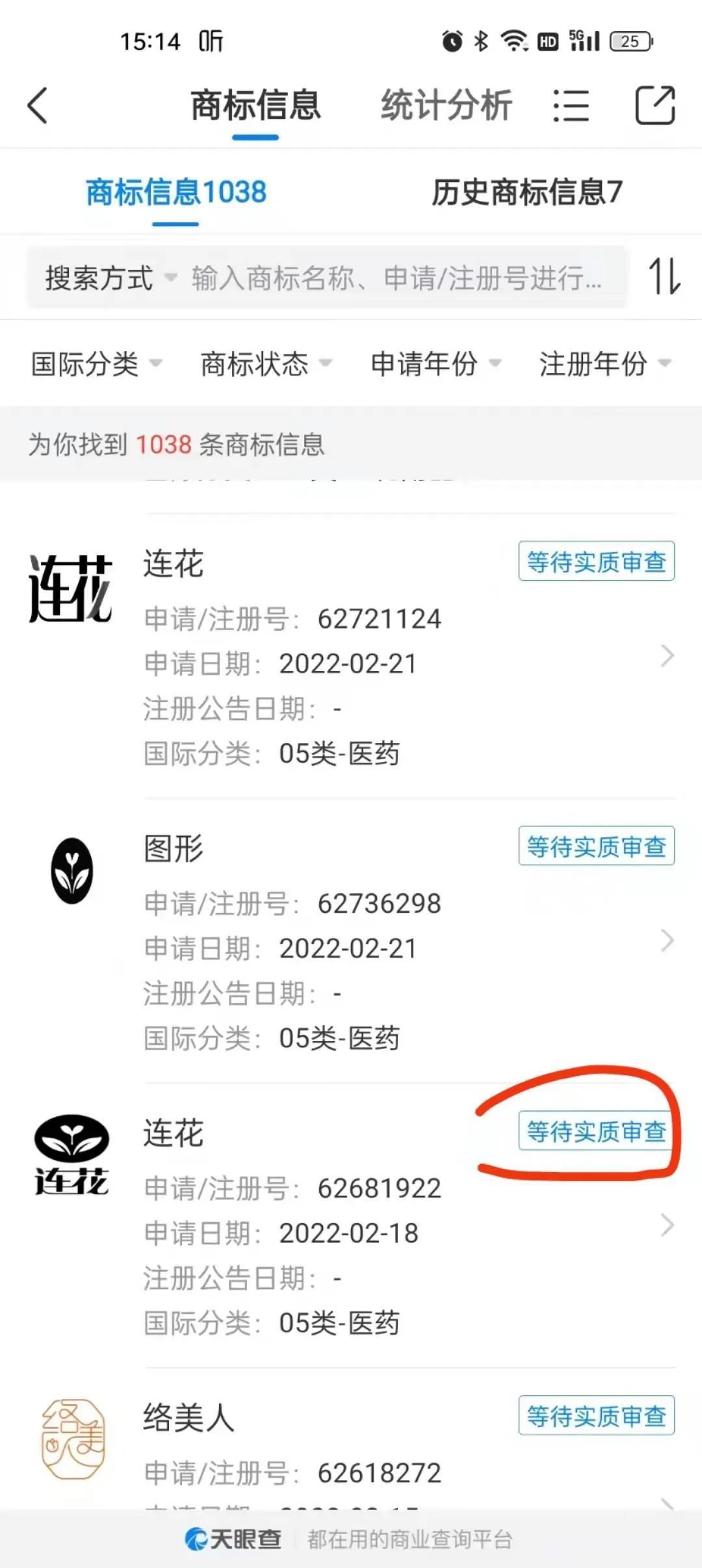Open the list menu icon

click(x=571, y=105)
